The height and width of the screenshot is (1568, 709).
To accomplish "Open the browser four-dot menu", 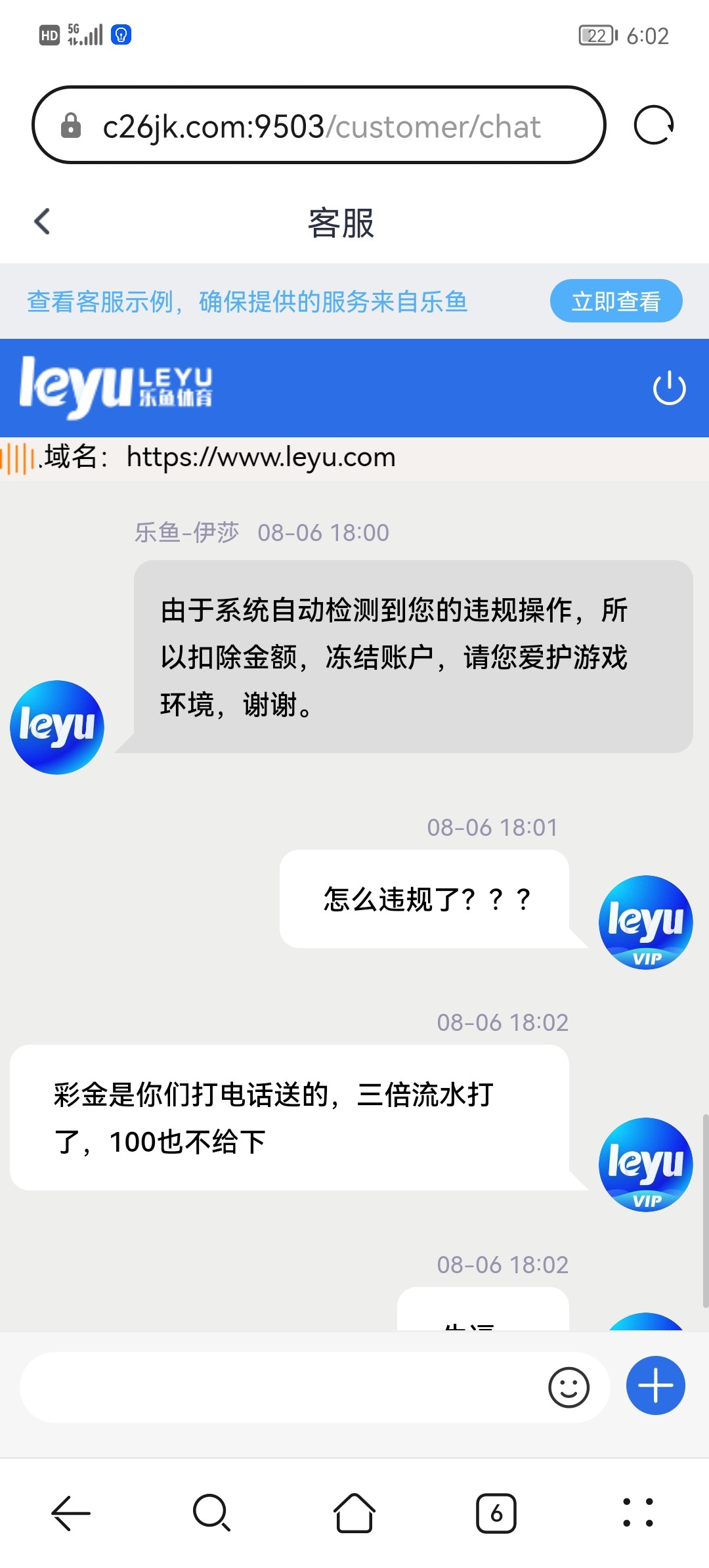I will [x=637, y=1513].
